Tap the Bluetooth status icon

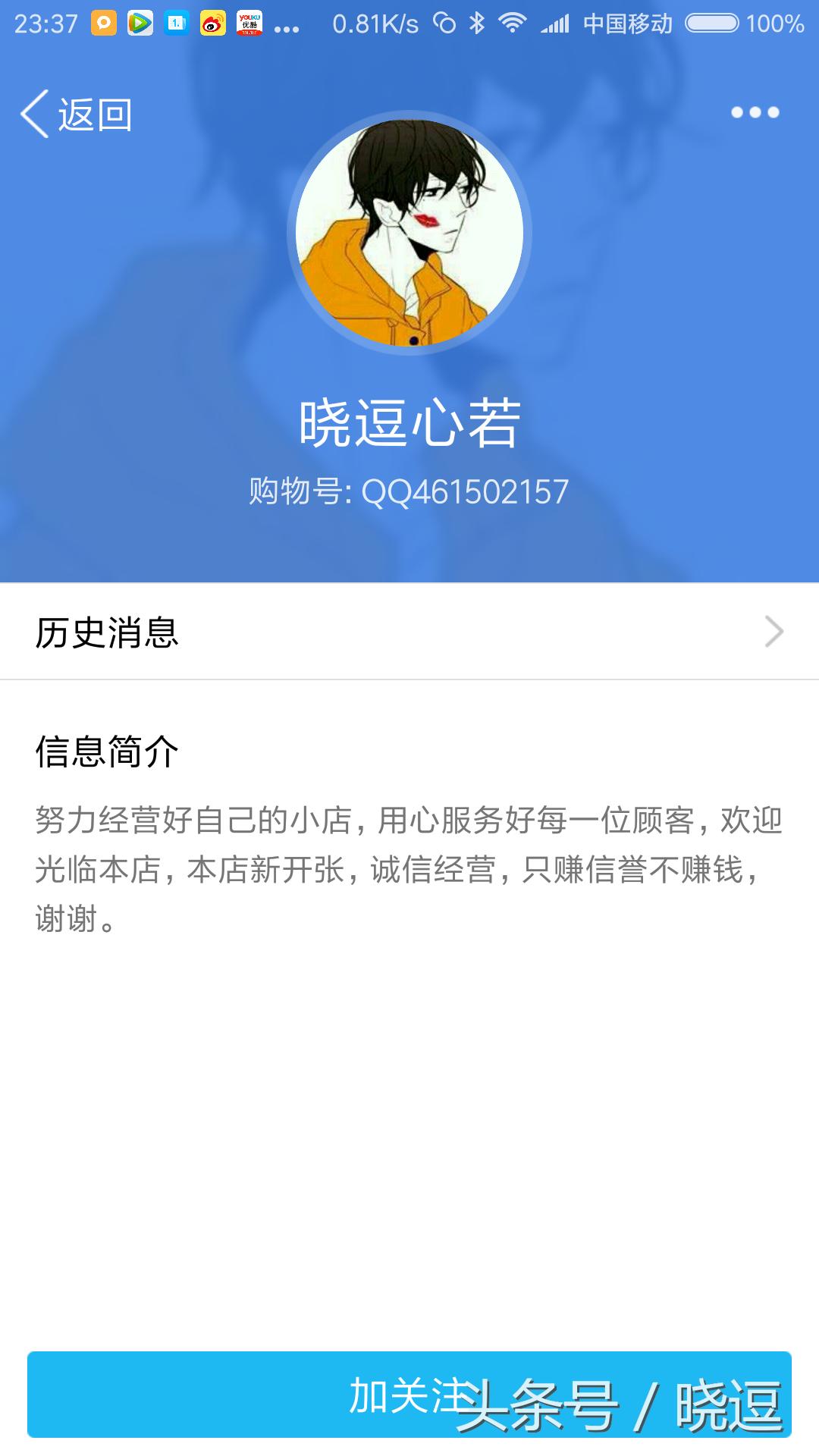pos(478,23)
